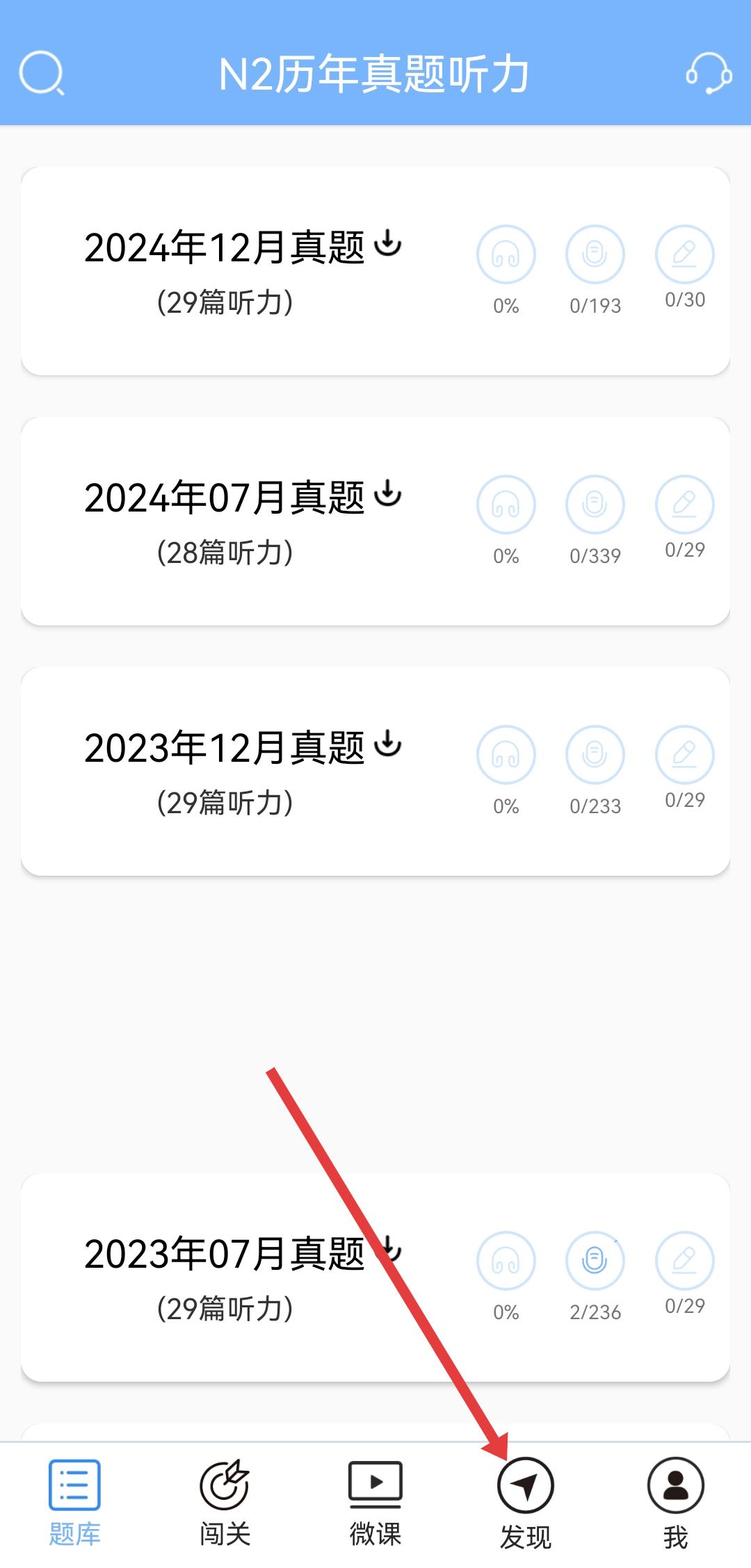Switch to the 我 profile tab
751x1568 pixels.
point(675,1501)
